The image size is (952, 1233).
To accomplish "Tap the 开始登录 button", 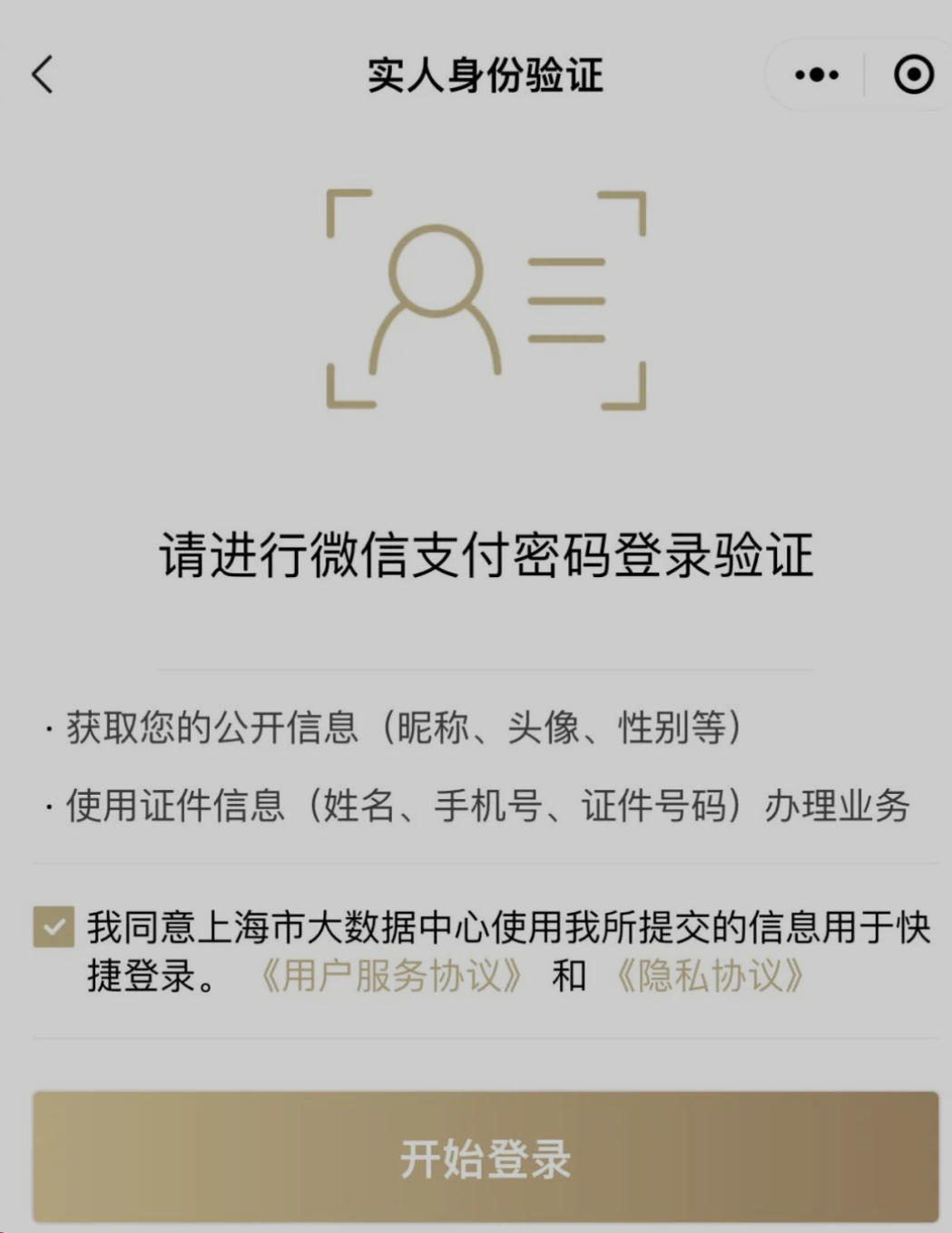I will 486,1158.
